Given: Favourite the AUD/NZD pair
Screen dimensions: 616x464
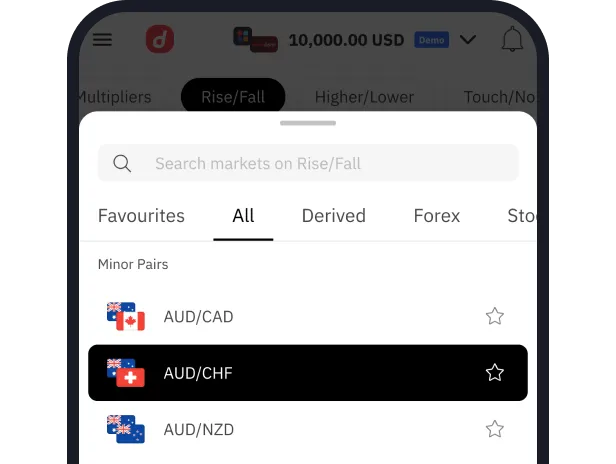Looking at the screenshot, I should click(x=494, y=429).
